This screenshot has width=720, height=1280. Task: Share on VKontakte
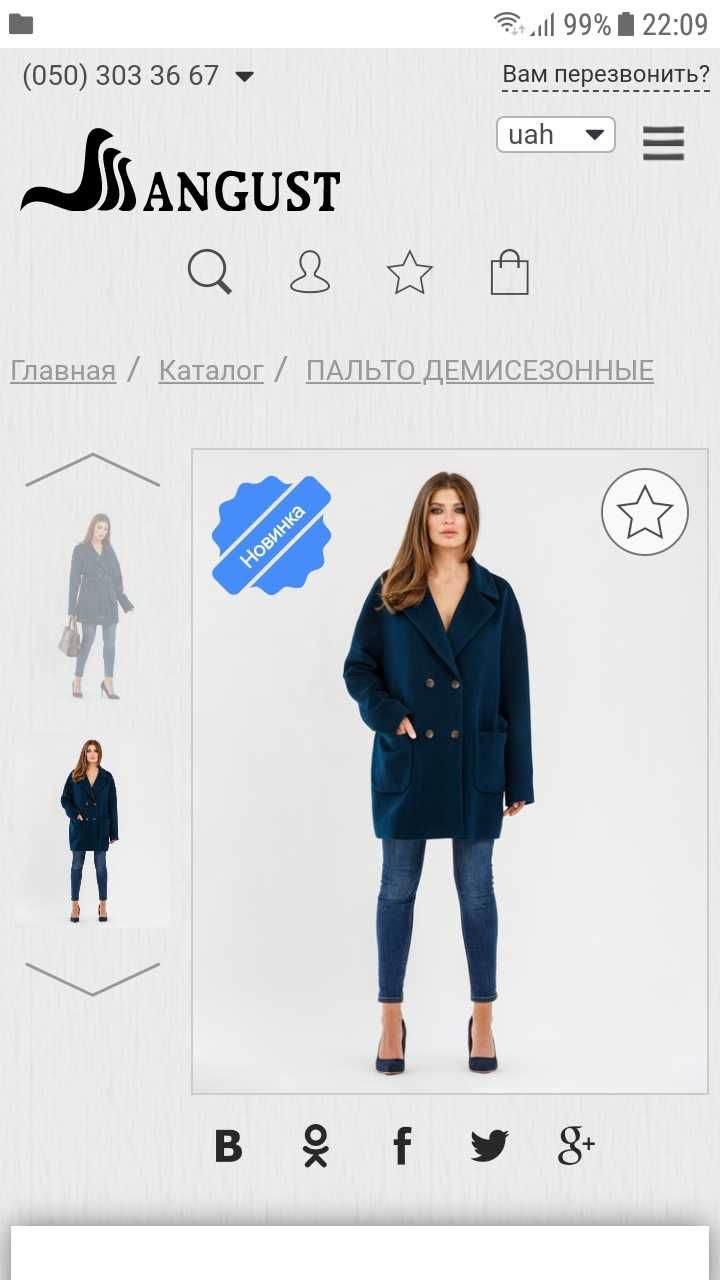coord(229,1146)
